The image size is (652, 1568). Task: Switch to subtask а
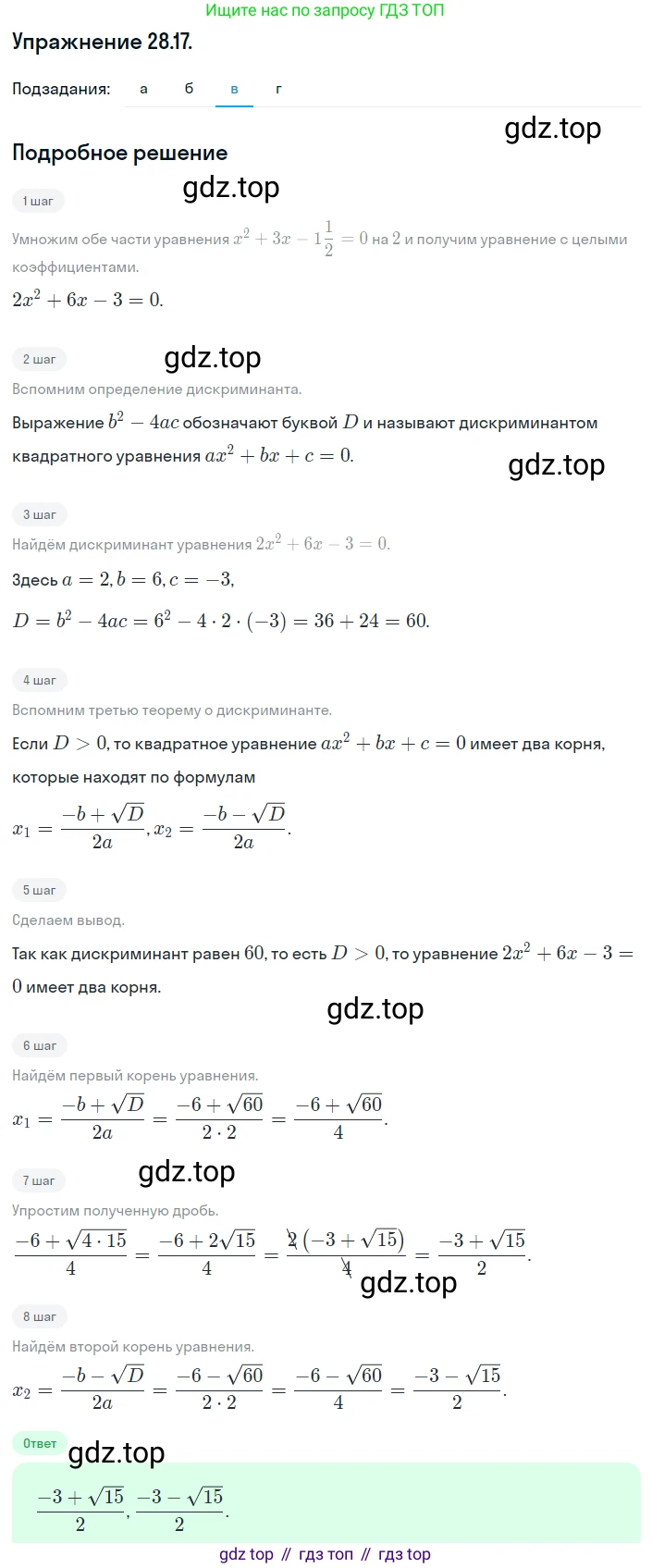pyautogui.click(x=143, y=89)
